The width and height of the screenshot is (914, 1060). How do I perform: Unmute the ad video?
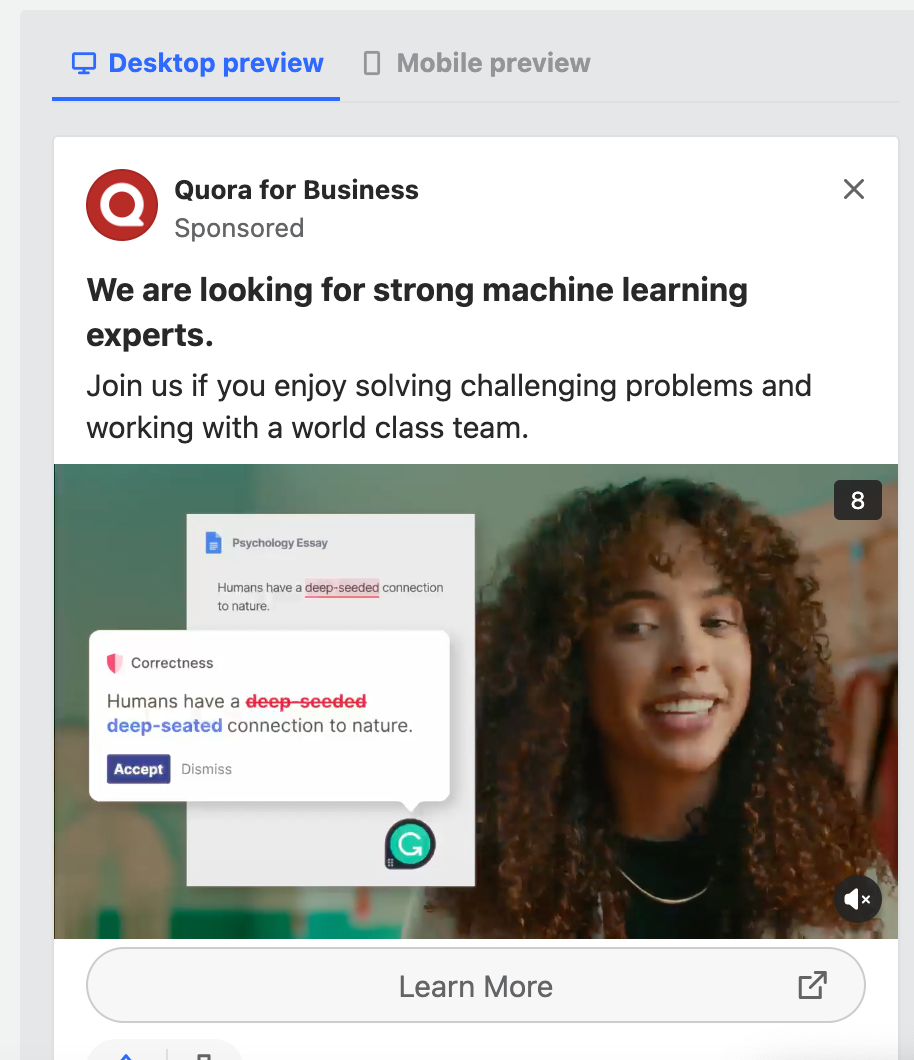pyautogui.click(x=858, y=899)
